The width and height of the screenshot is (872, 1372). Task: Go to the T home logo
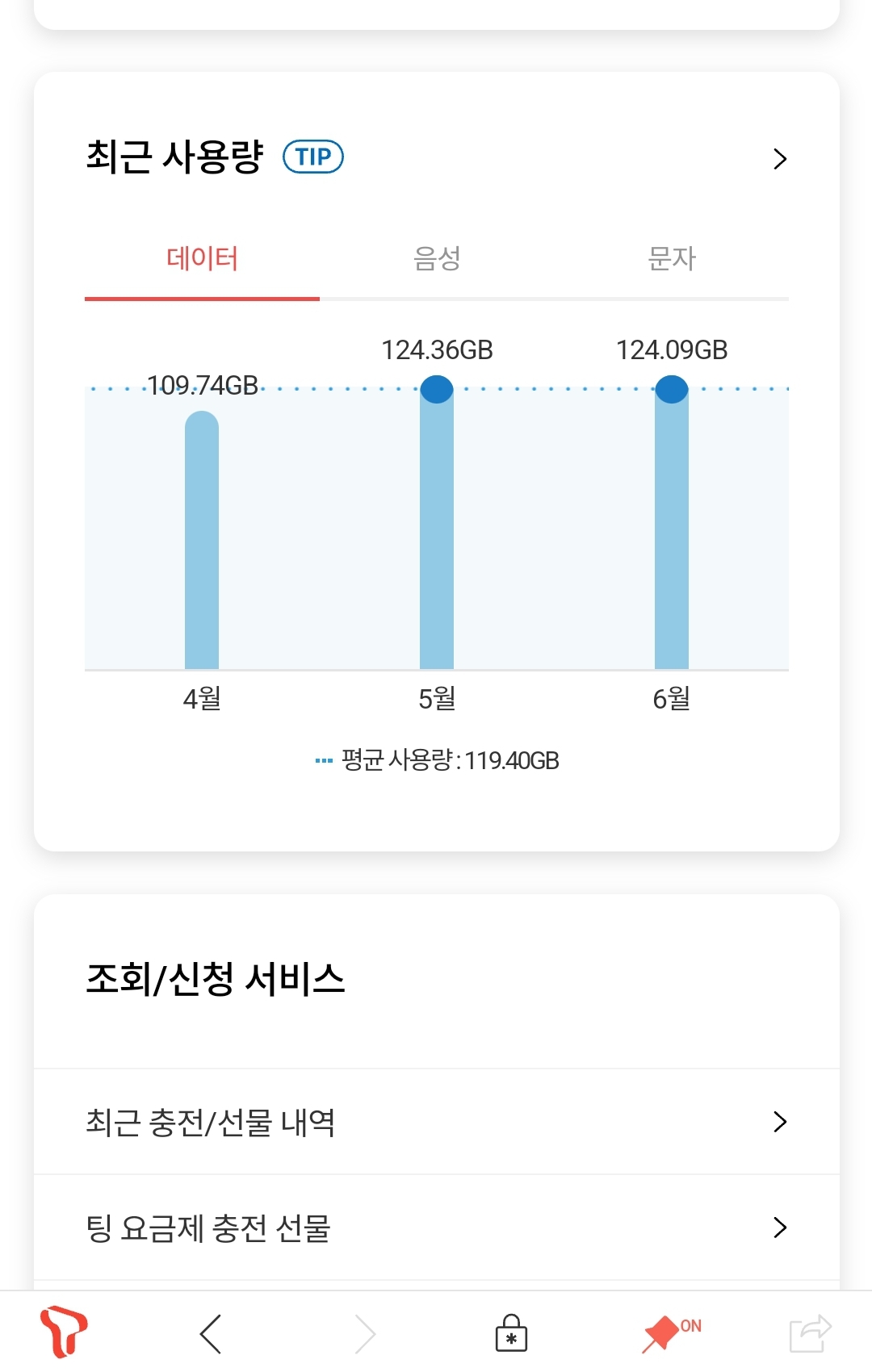coord(64,1332)
